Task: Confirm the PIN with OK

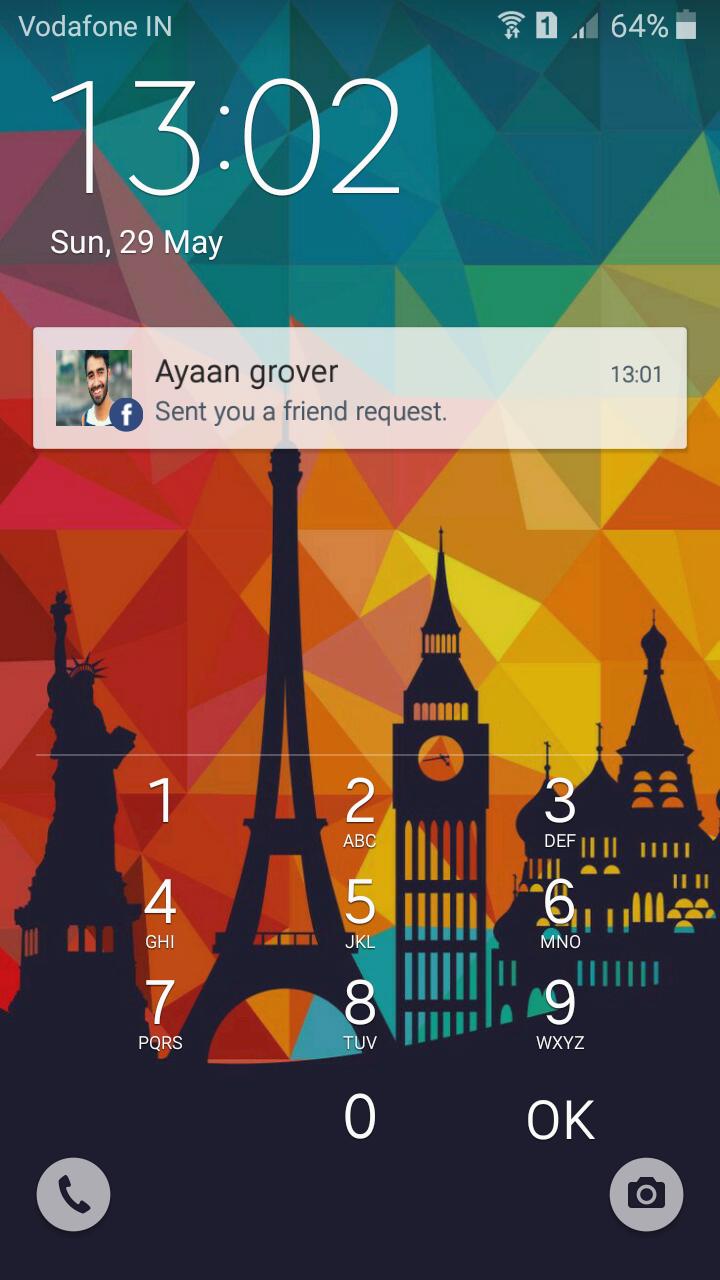Action: click(560, 1120)
